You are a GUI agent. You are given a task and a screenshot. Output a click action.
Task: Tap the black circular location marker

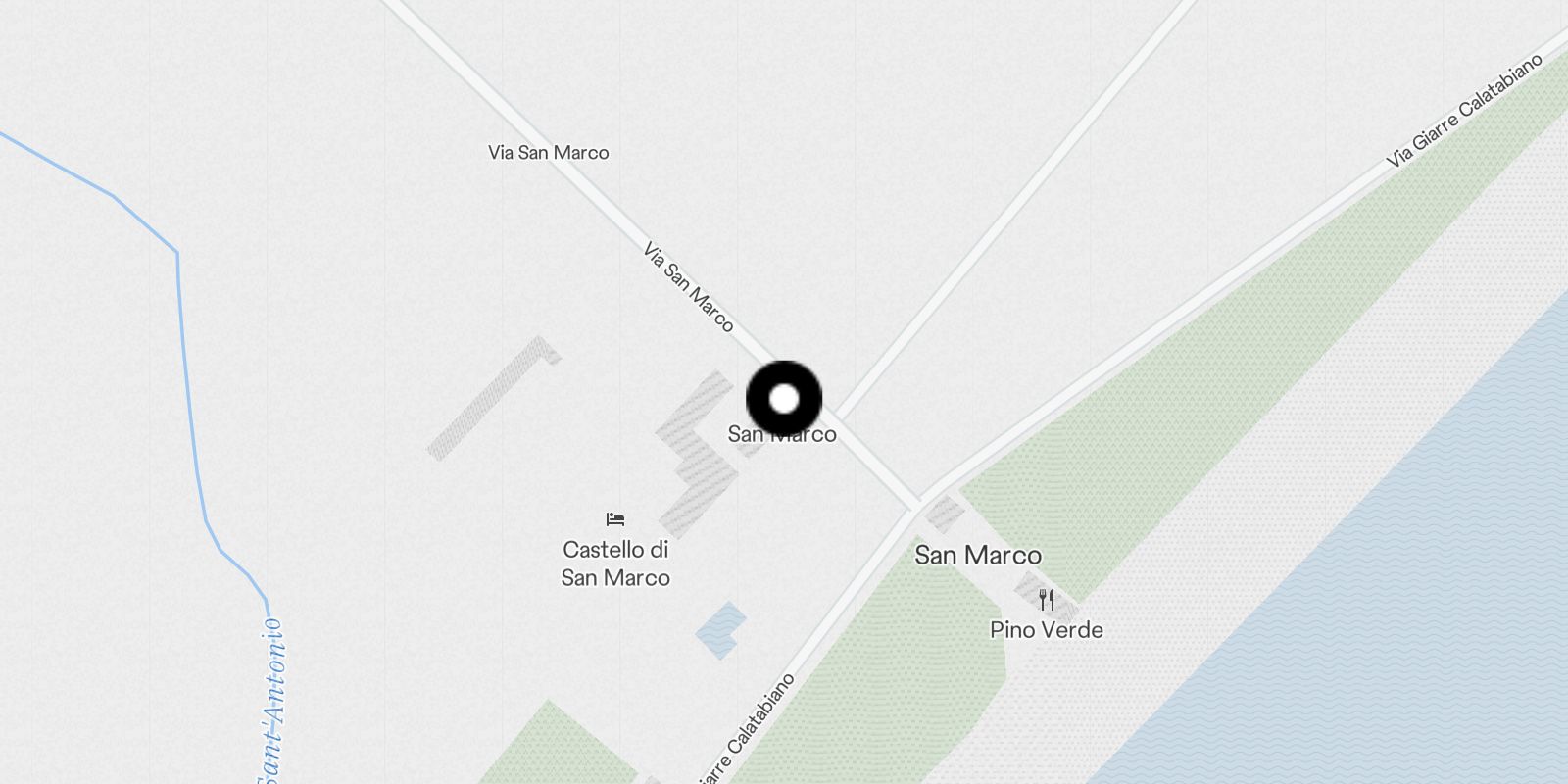(x=784, y=399)
